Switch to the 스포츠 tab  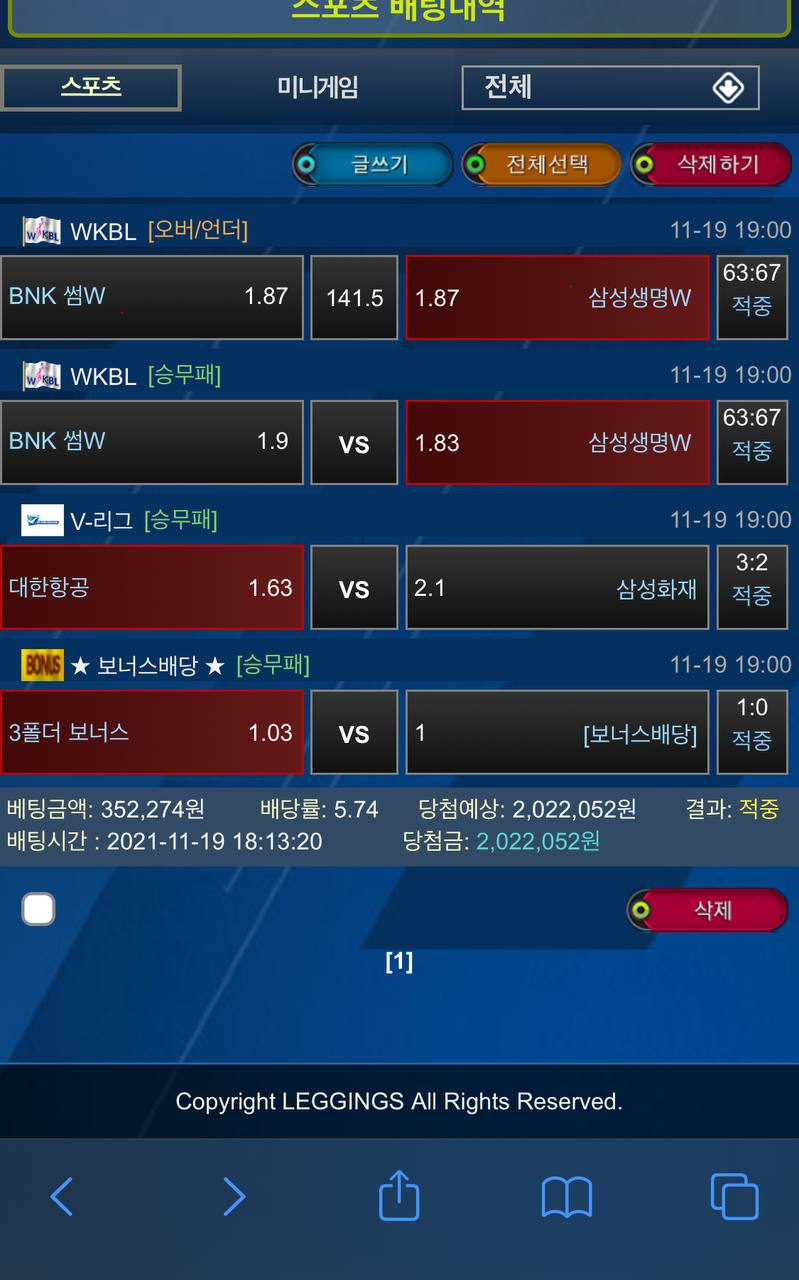pos(91,87)
